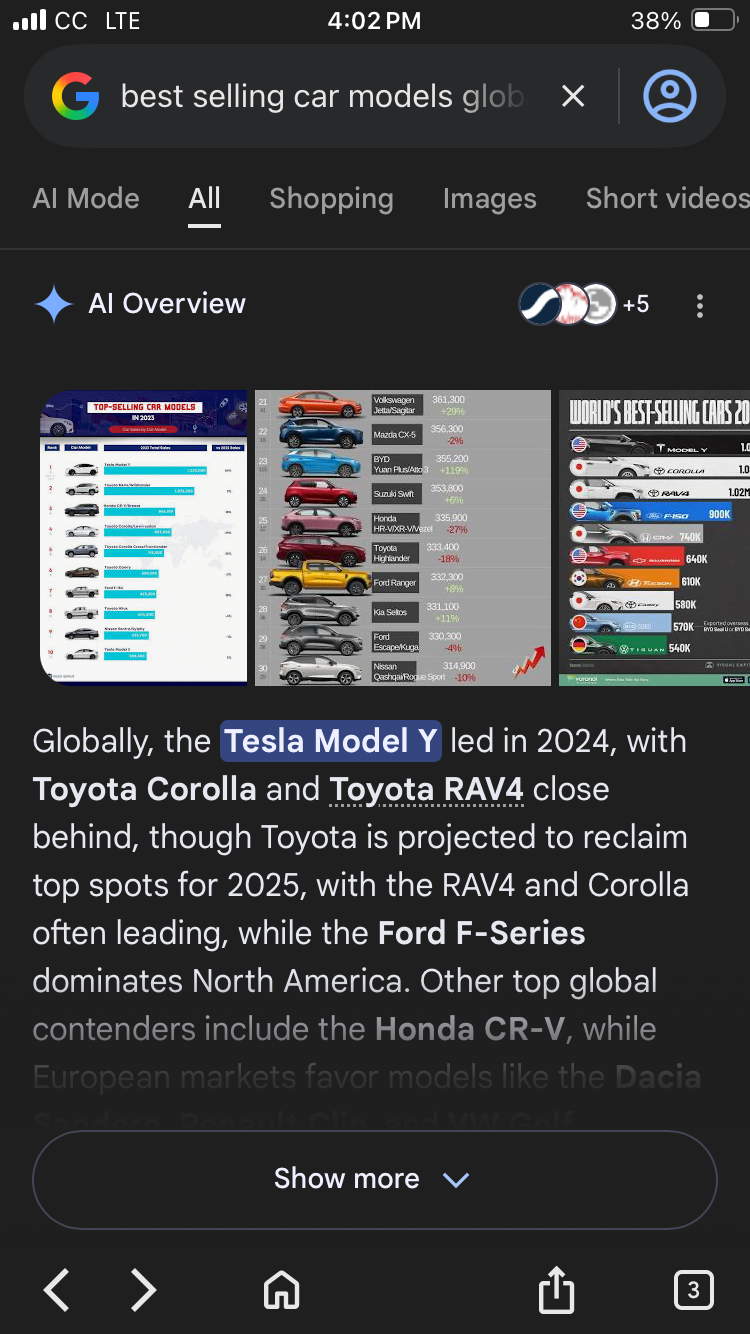Switch to the AI Mode tab
Image resolution: width=750 pixels, height=1334 pixels.
coord(86,199)
